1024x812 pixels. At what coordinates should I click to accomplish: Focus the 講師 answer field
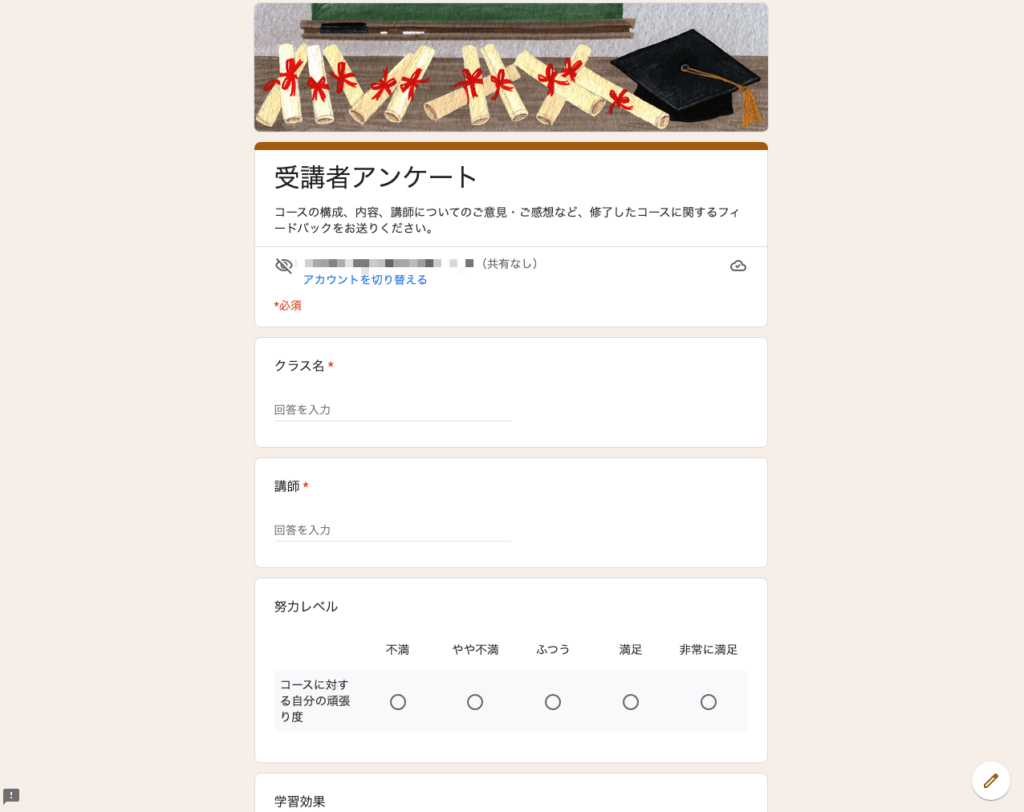click(392, 530)
